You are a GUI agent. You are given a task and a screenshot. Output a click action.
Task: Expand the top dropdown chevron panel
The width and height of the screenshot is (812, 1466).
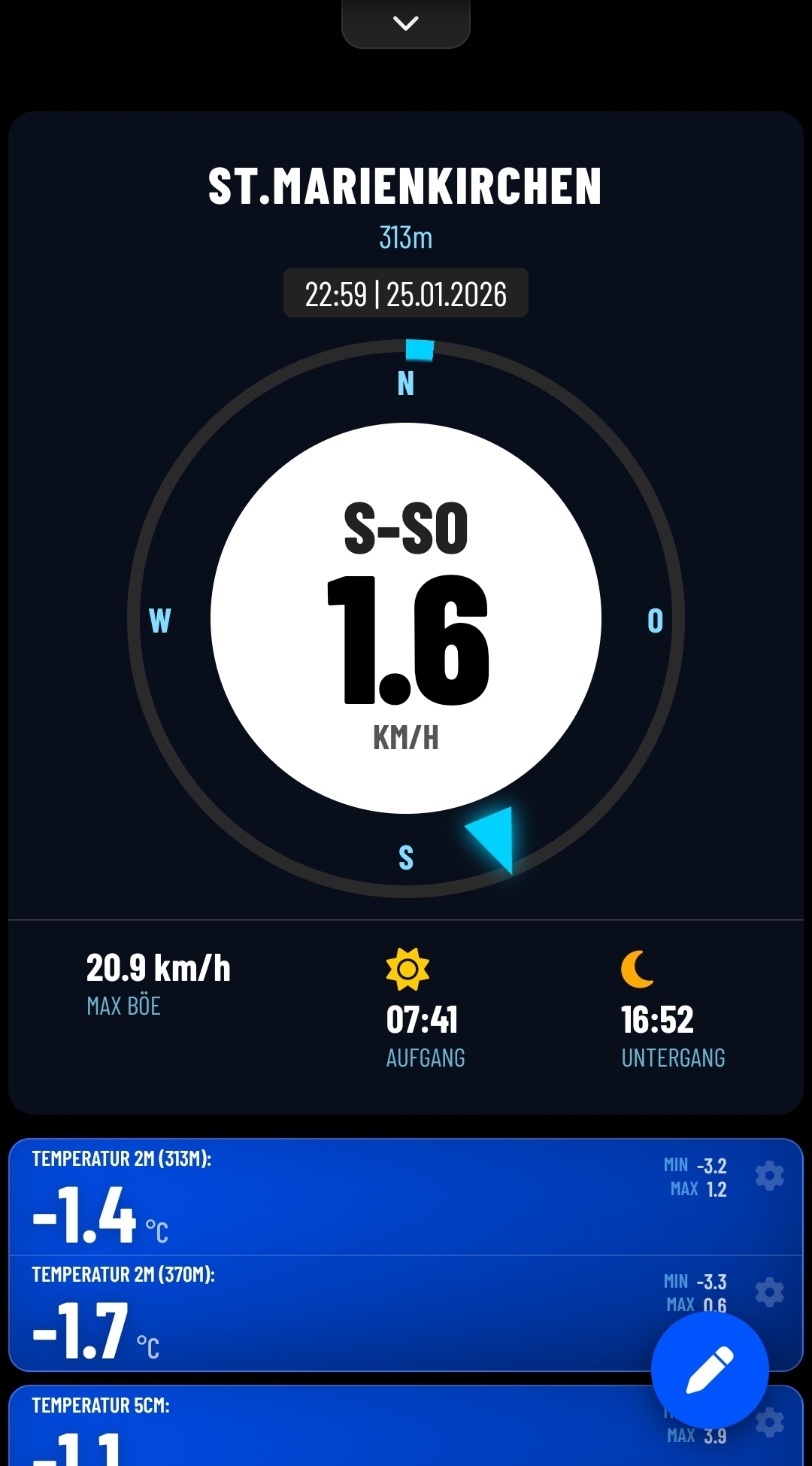pos(406,23)
